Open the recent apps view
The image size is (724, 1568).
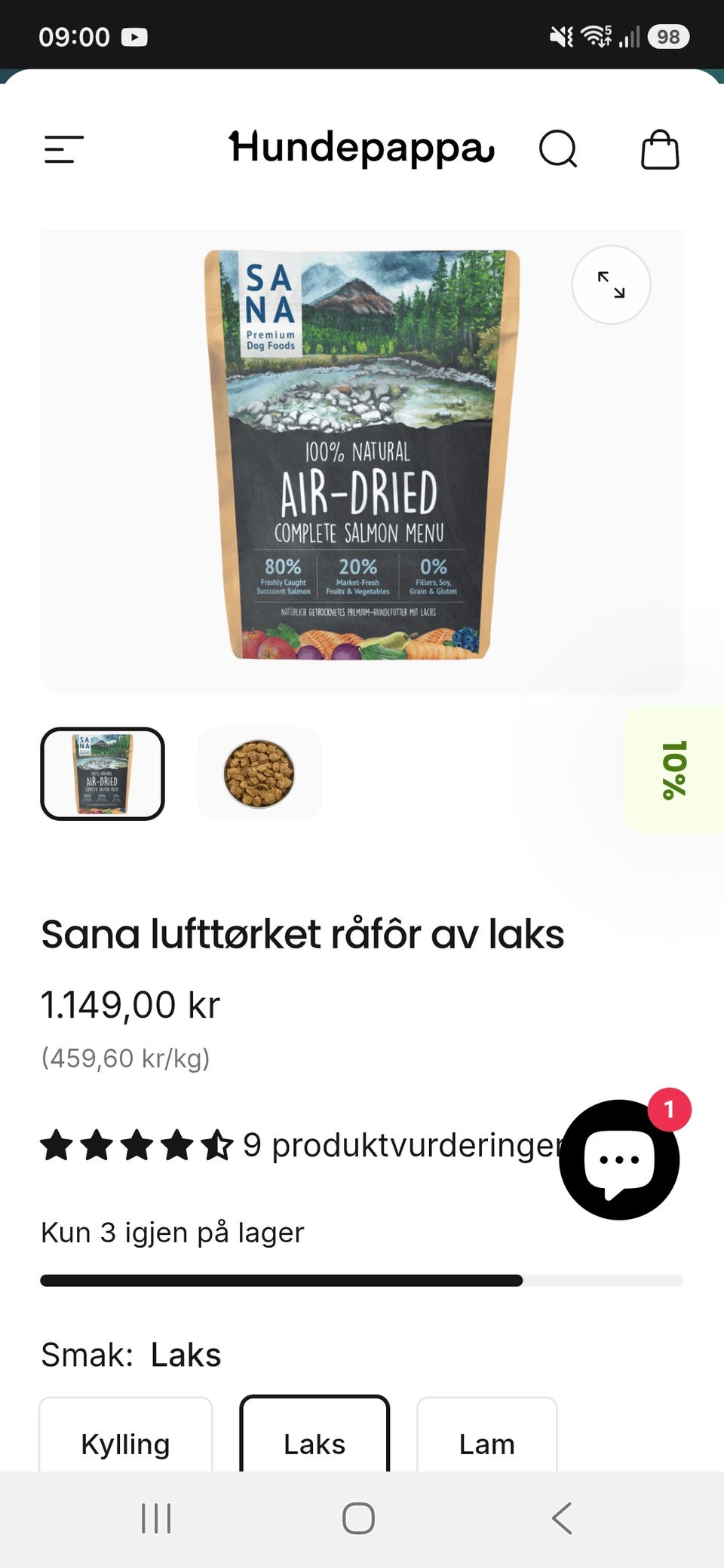coord(156,1518)
